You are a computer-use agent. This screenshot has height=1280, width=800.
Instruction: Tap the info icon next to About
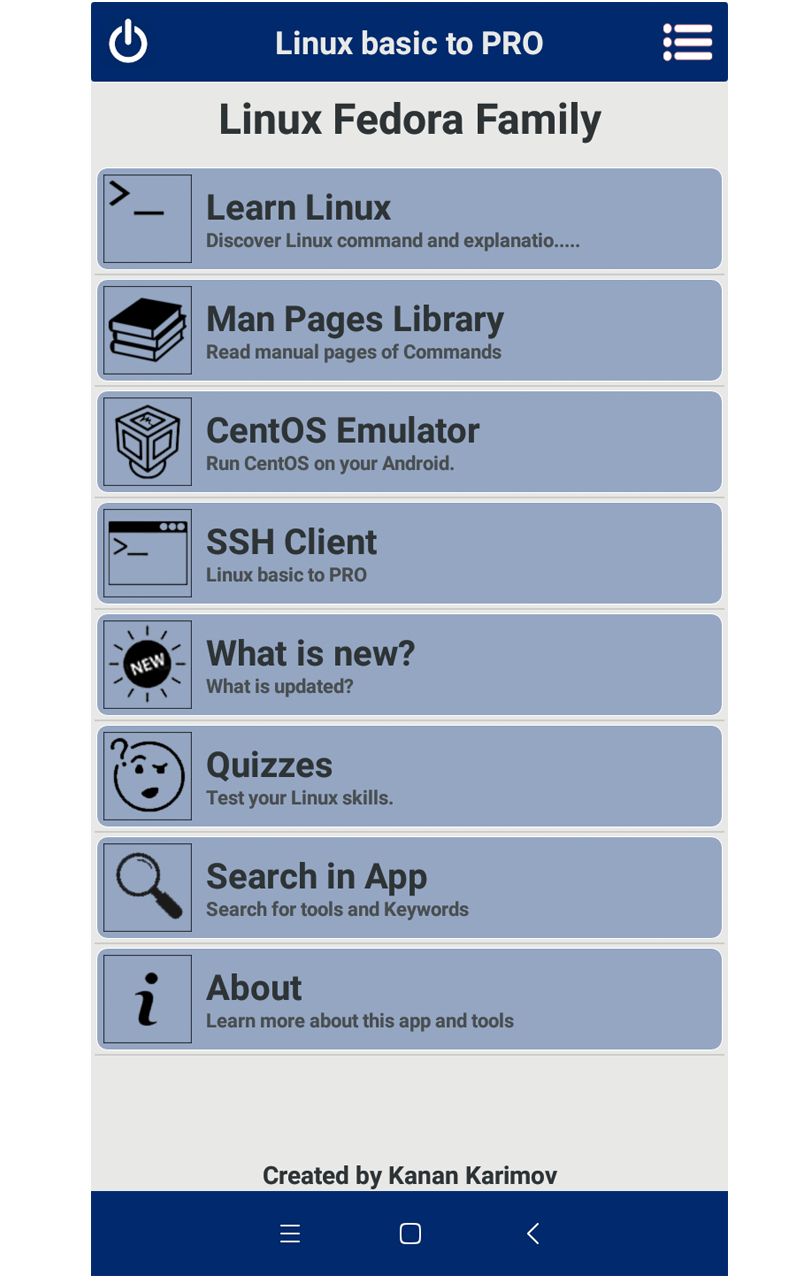point(146,998)
